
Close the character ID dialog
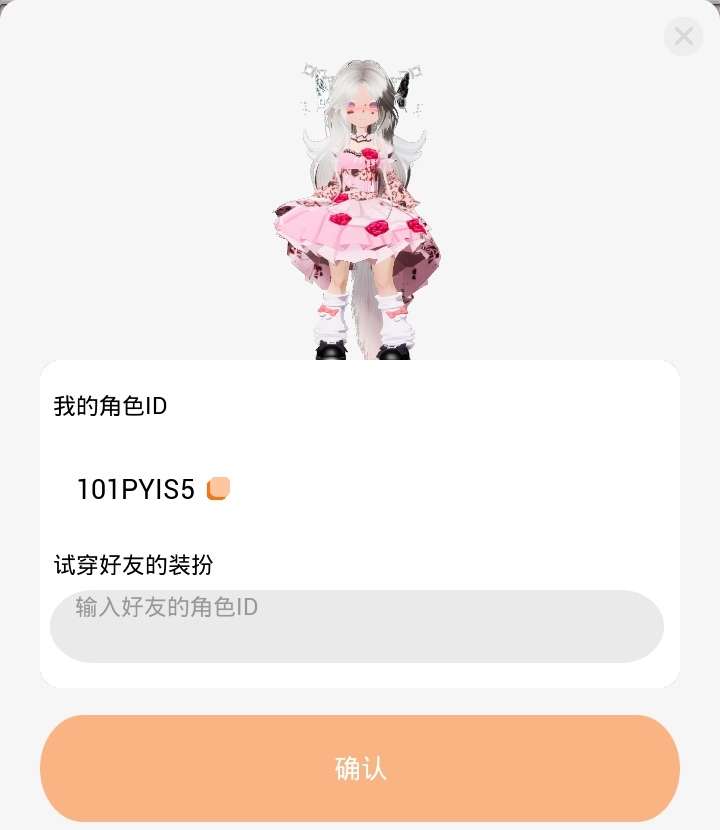pyautogui.click(x=683, y=37)
